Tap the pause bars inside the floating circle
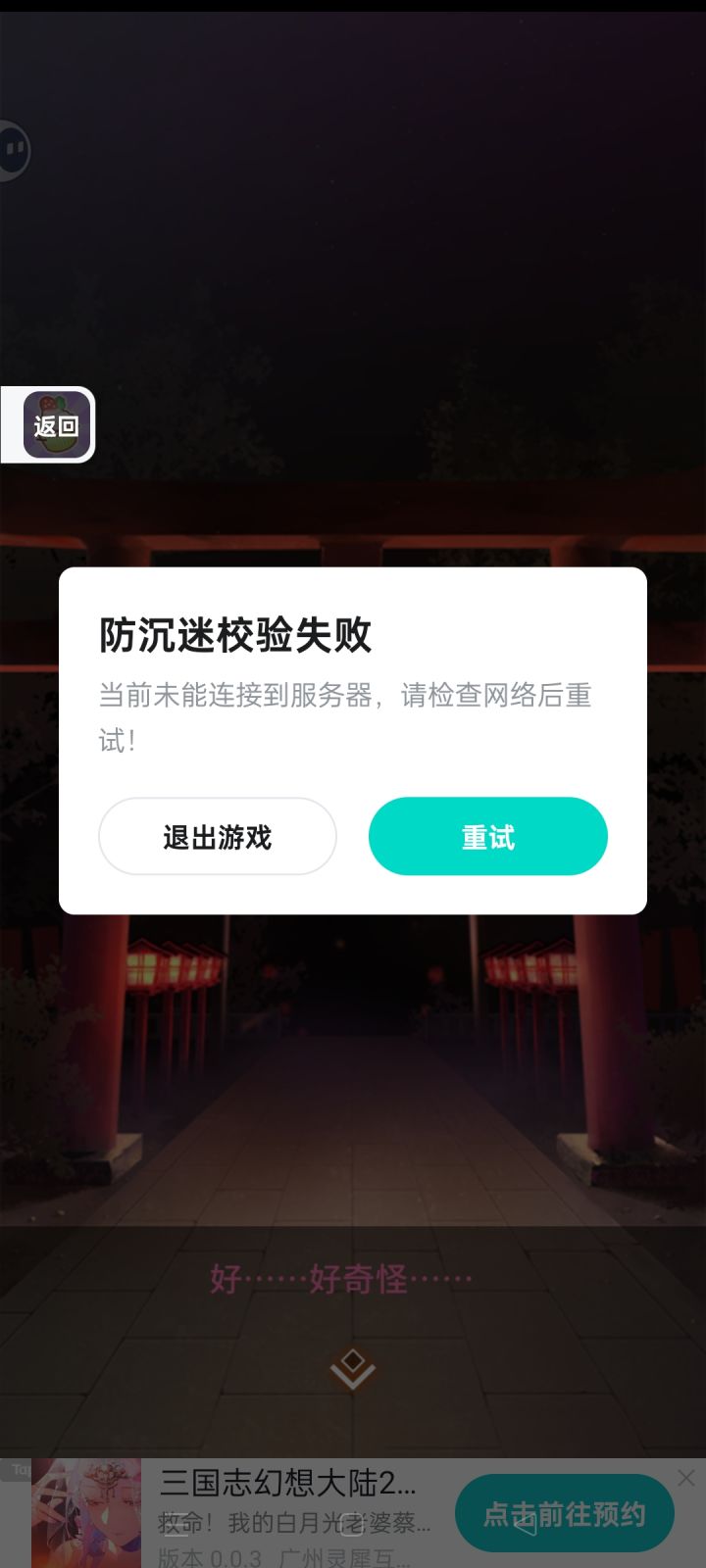This screenshot has height=1568, width=706. tap(14, 150)
